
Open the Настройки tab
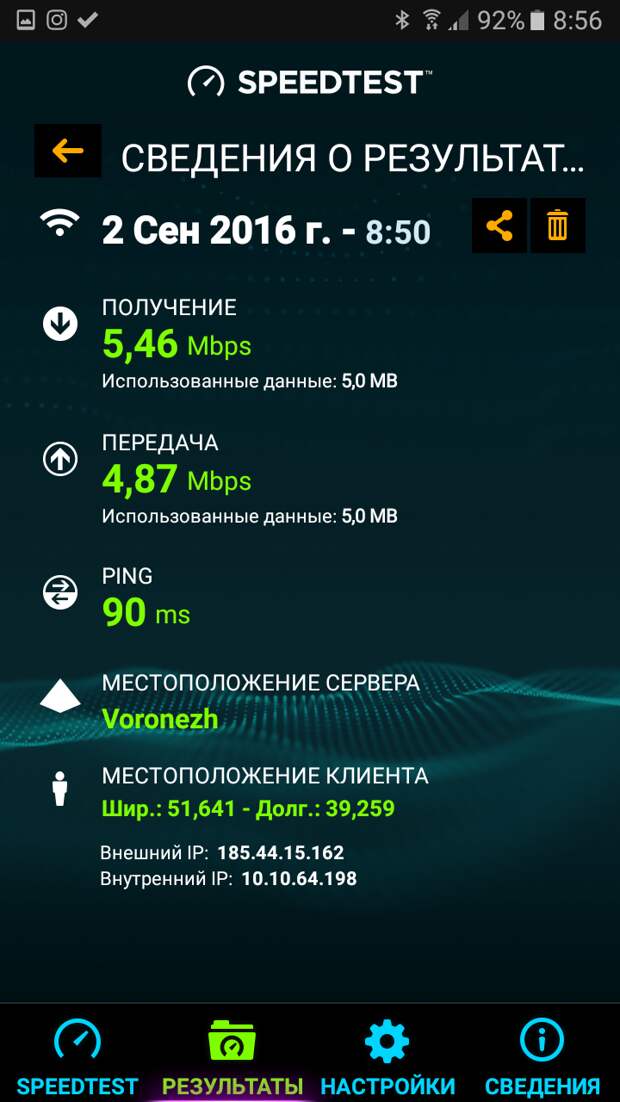(387, 1056)
